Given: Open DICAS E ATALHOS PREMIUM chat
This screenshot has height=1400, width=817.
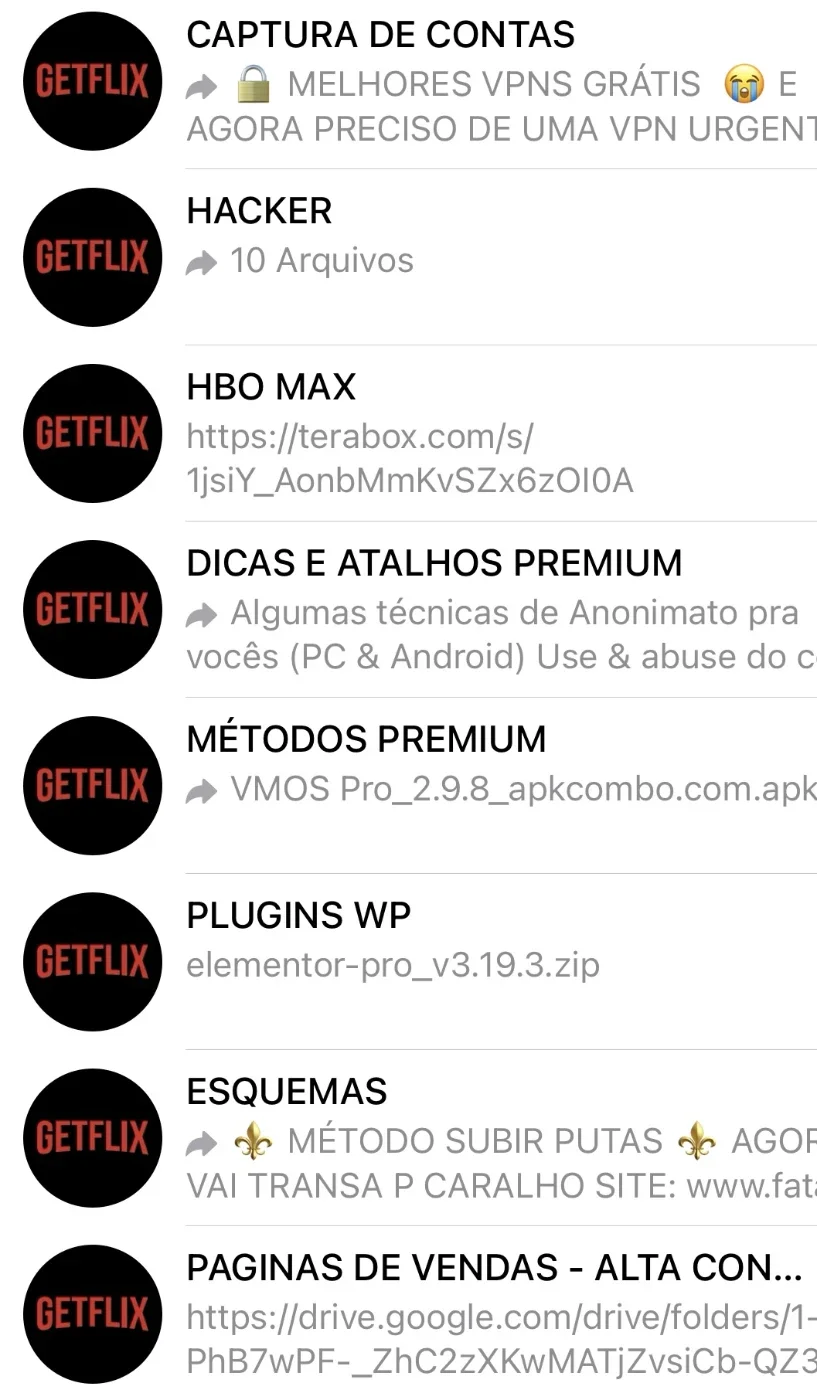Looking at the screenshot, I should point(408,609).
